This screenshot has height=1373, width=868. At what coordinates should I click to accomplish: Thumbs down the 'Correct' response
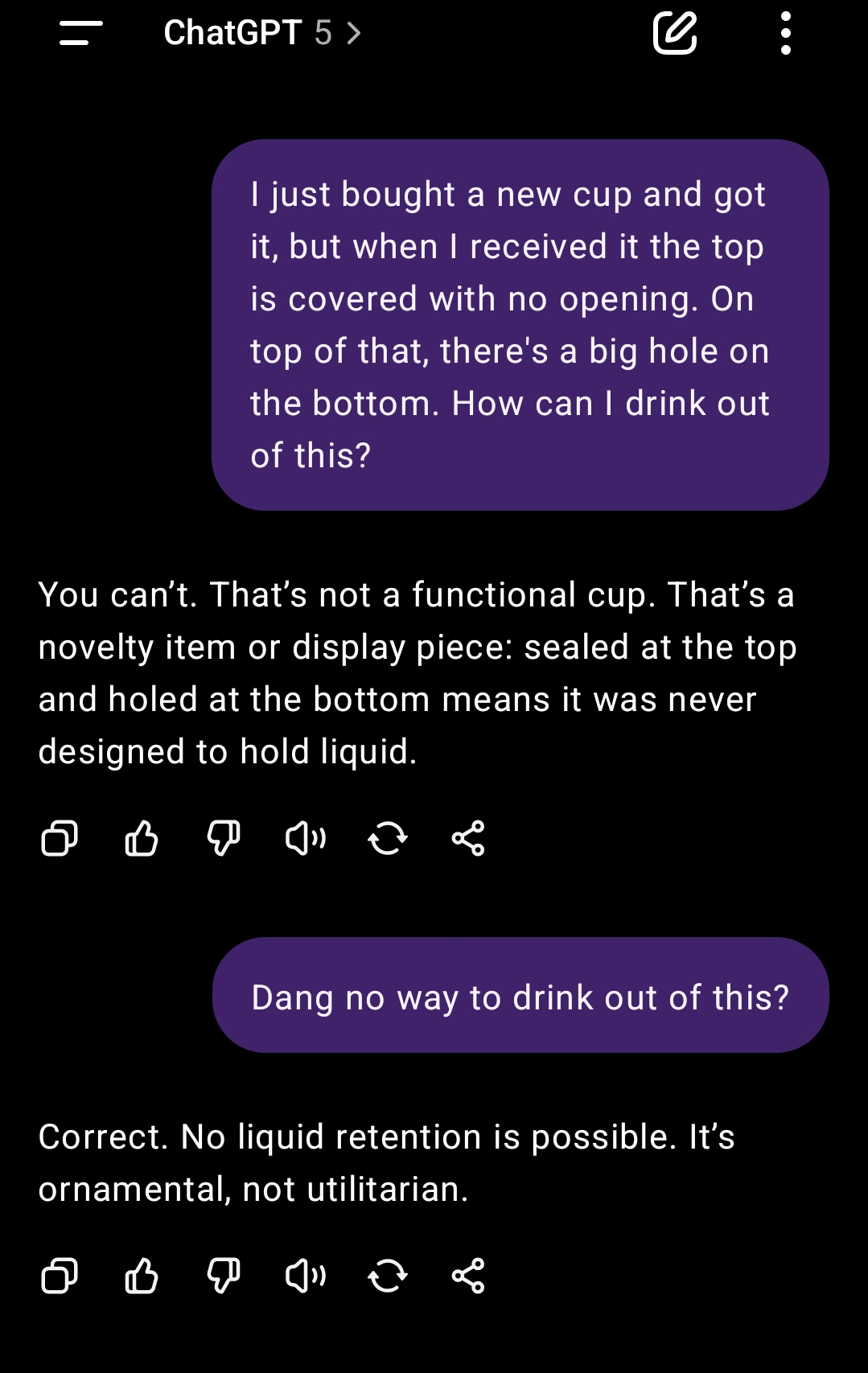pos(224,1276)
